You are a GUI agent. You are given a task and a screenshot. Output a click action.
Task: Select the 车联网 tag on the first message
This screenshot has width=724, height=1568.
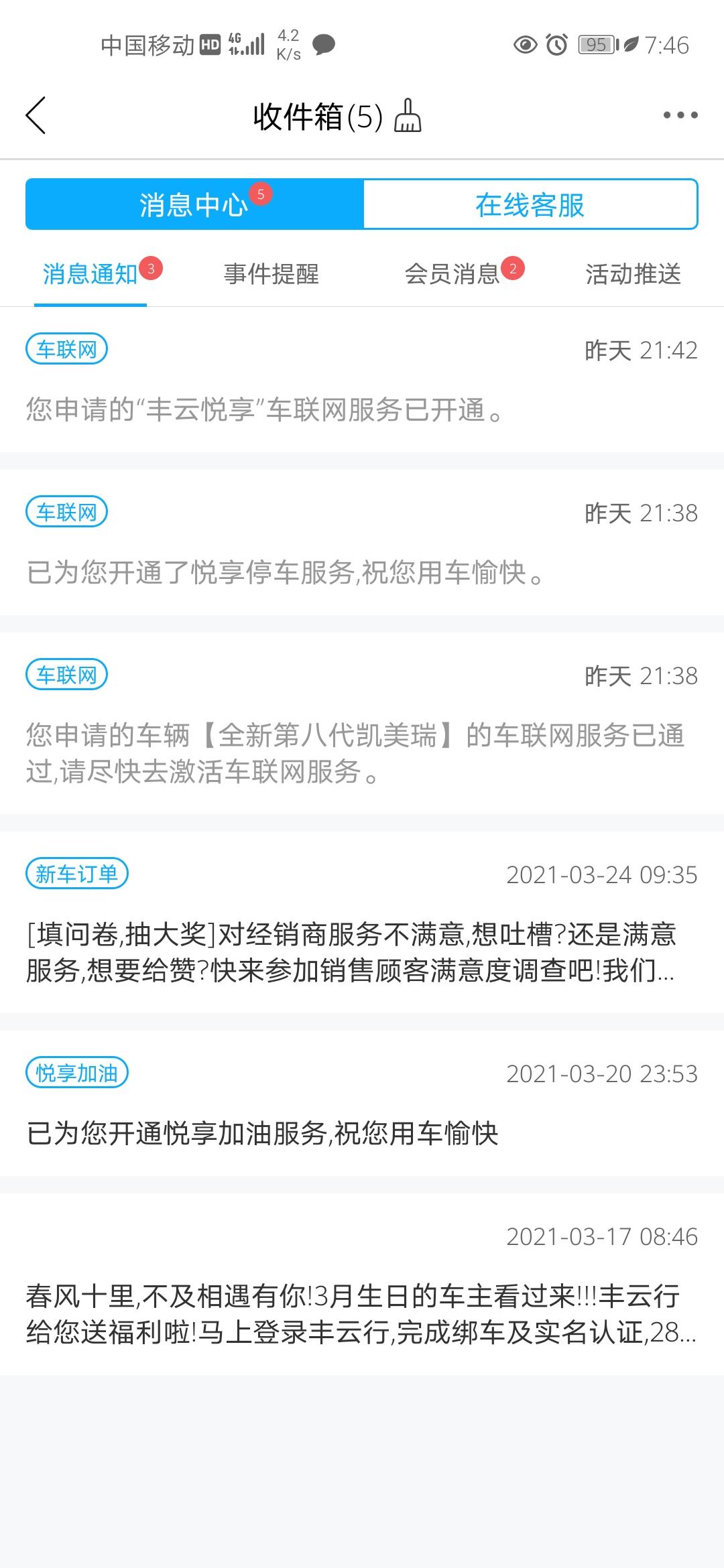click(66, 348)
